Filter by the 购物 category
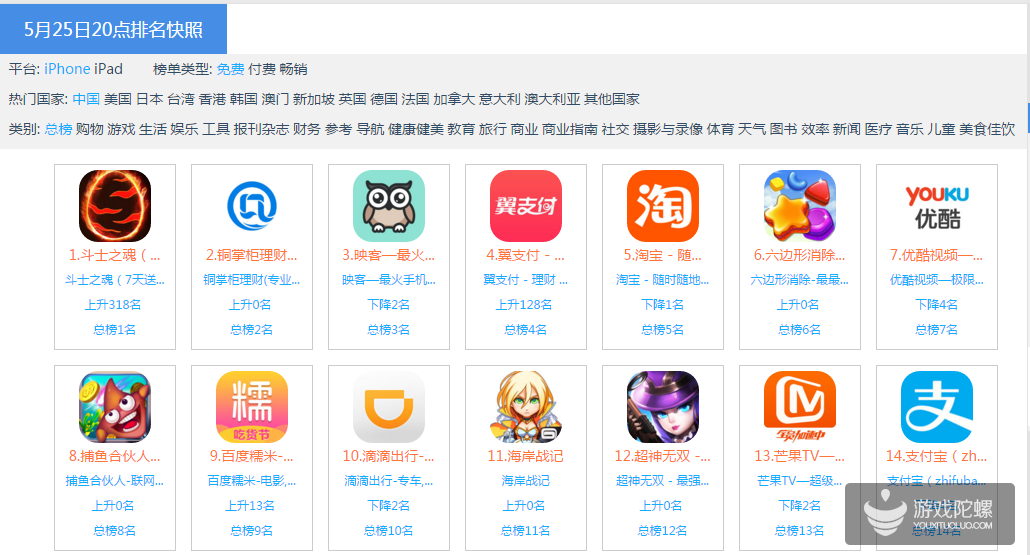Screen dimensions: 1030x555 [89, 129]
